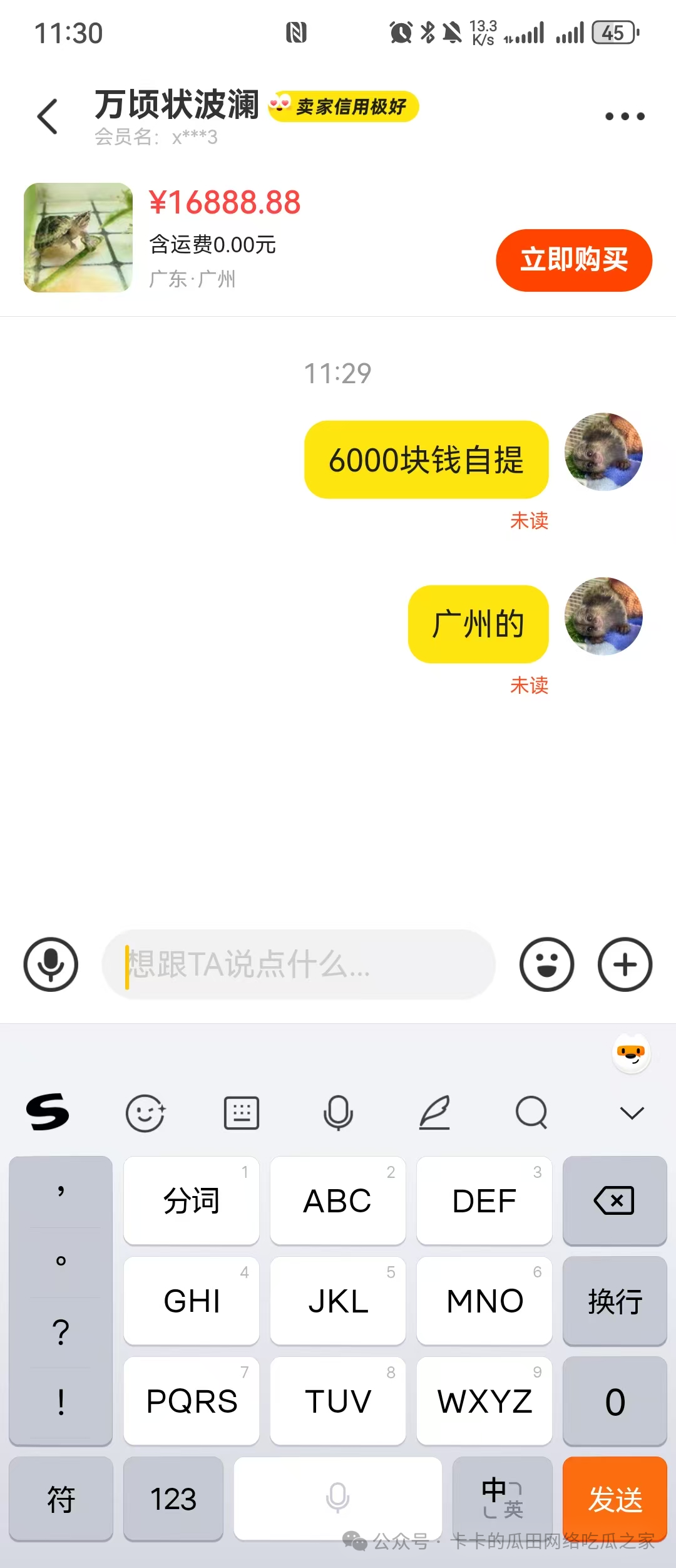The width and height of the screenshot is (676, 1568).
Task: Collapse the keyboard with the down chevron
Action: tap(631, 1113)
